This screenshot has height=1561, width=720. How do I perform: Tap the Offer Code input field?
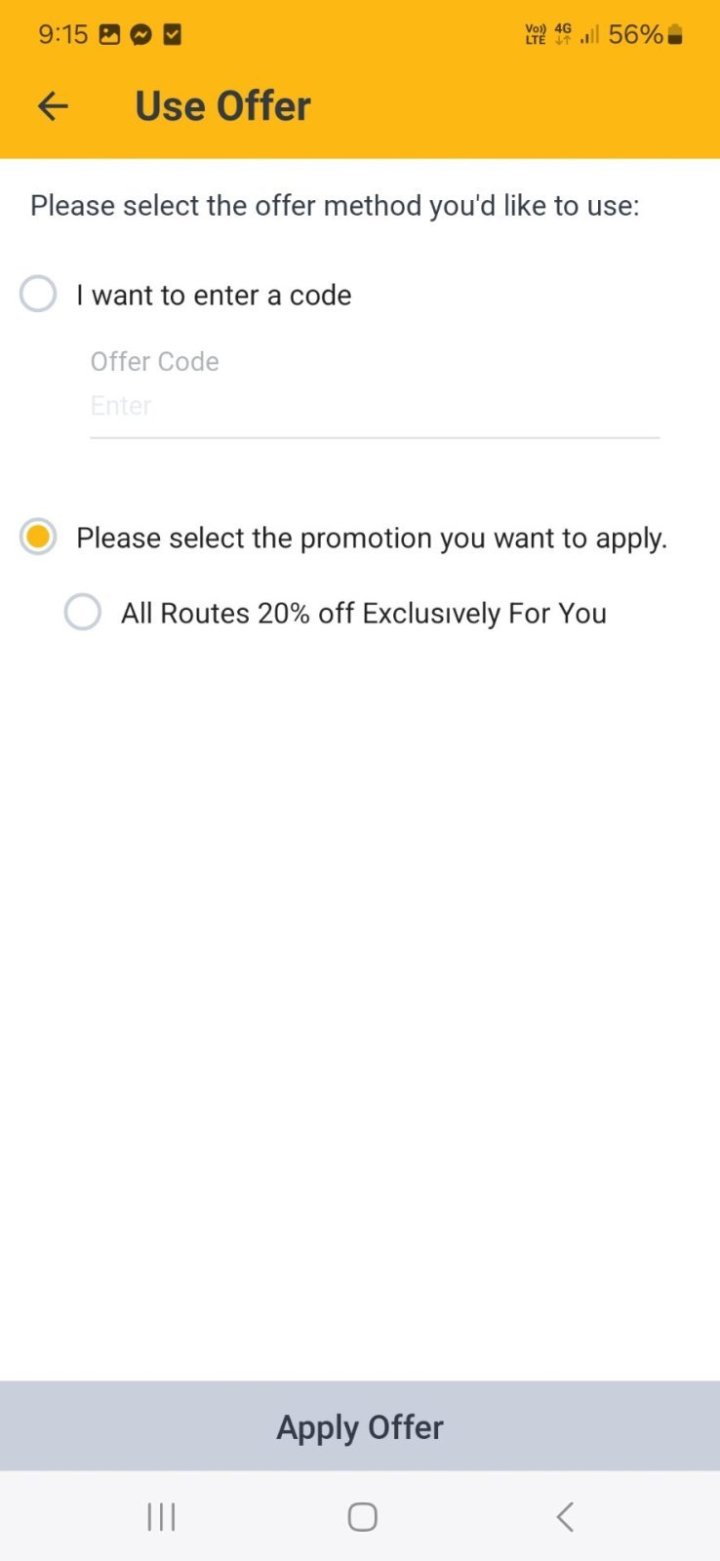click(374, 406)
